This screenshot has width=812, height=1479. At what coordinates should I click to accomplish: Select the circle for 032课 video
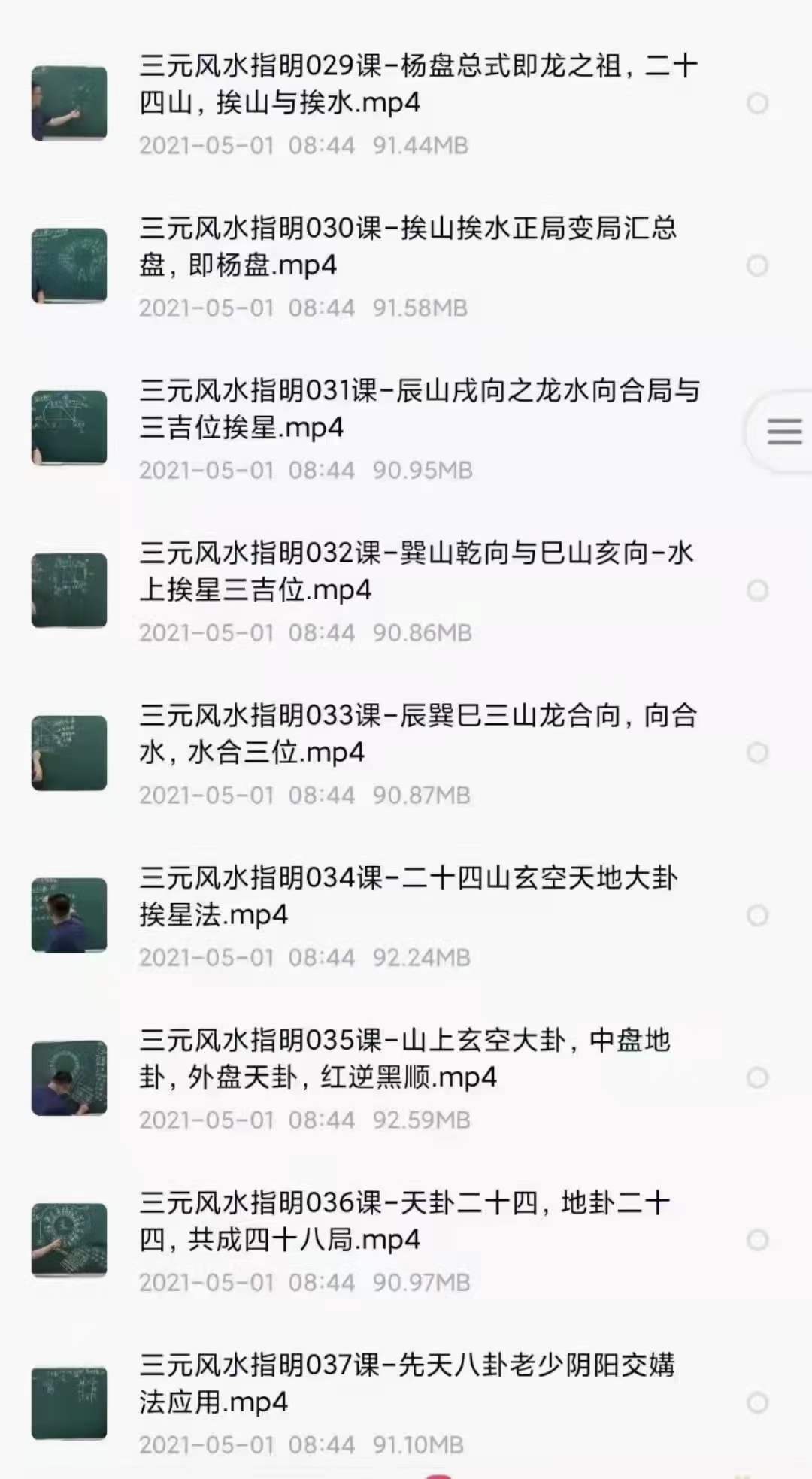pyautogui.click(x=757, y=590)
